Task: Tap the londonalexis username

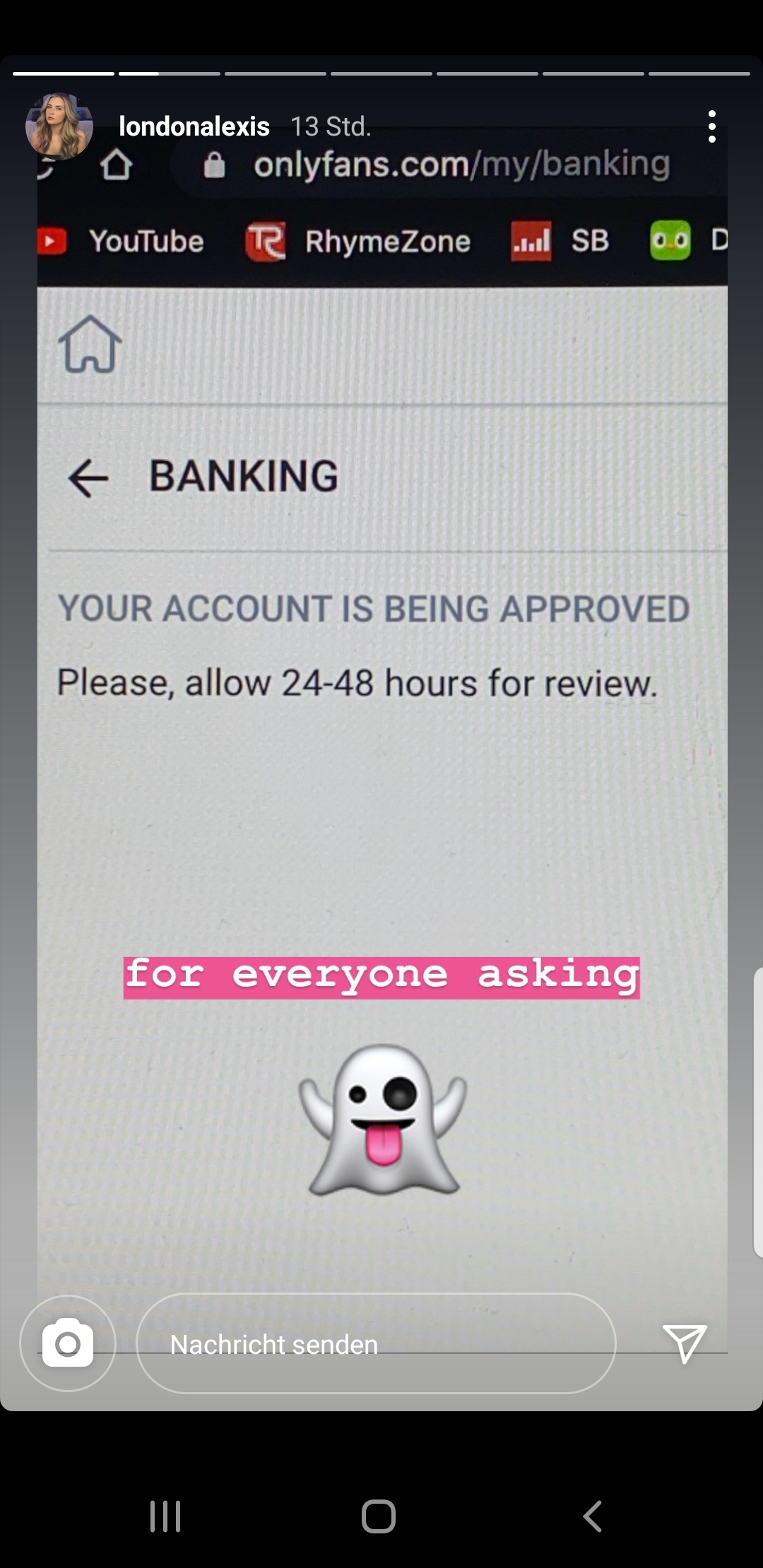Action: point(194,126)
